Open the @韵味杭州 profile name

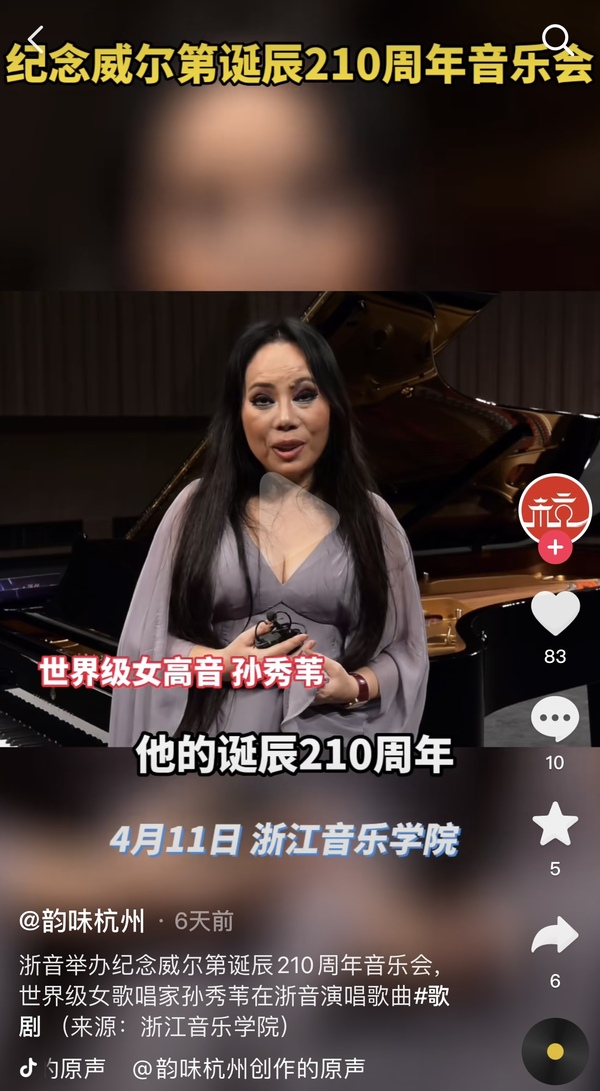(x=82, y=921)
